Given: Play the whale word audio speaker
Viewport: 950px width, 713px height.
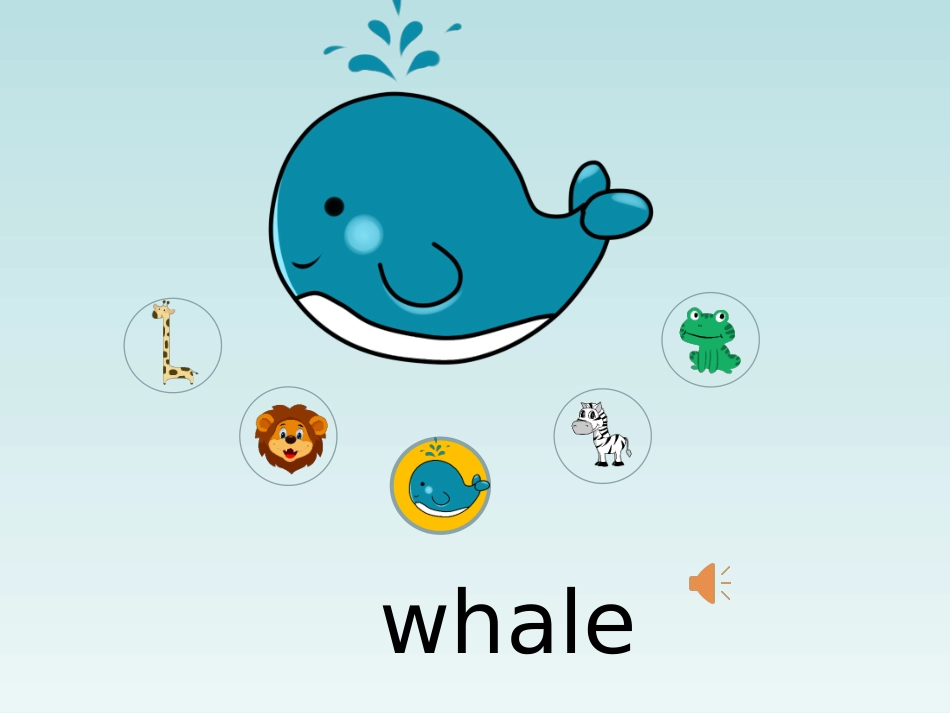Looking at the screenshot, I should tap(709, 583).
